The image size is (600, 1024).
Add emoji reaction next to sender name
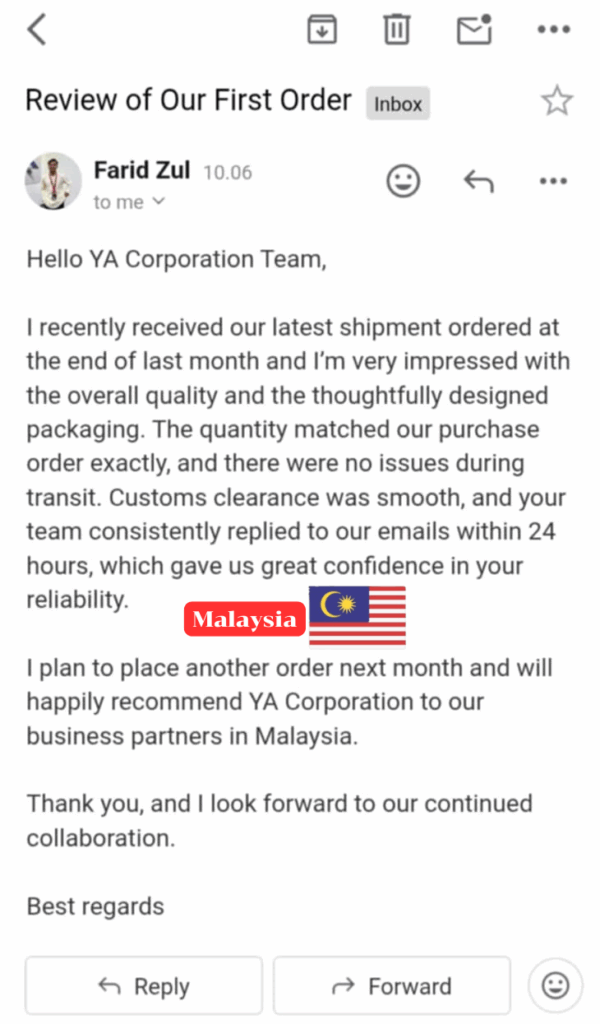click(403, 181)
